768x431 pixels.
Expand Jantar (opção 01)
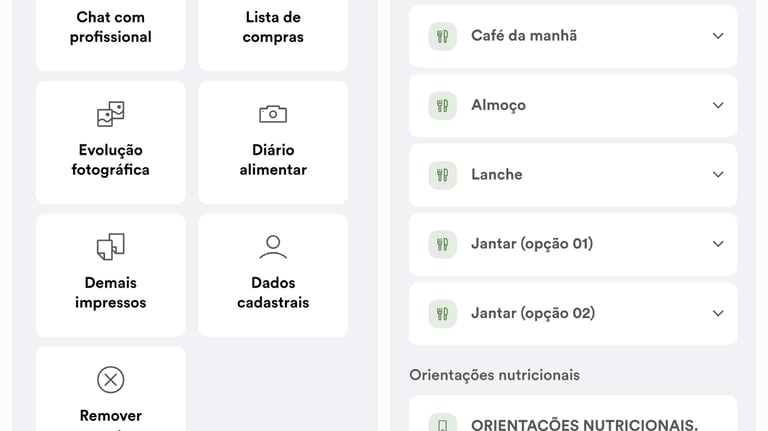point(572,244)
